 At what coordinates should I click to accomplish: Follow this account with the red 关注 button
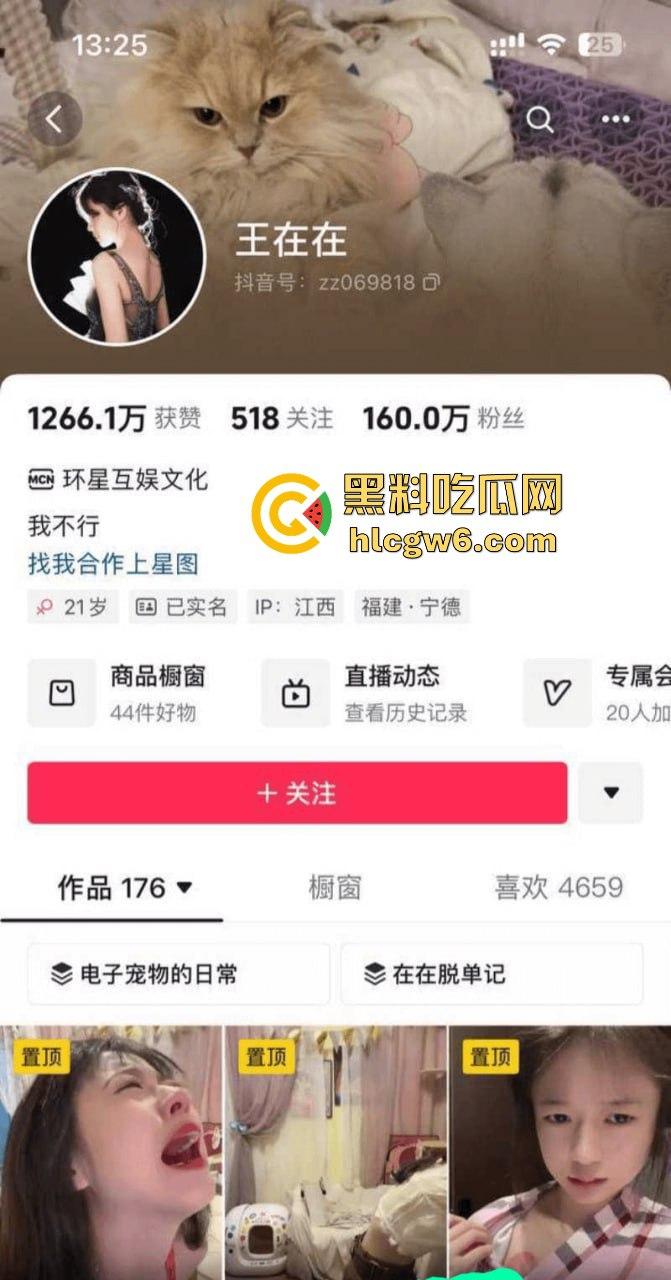(297, 793)
